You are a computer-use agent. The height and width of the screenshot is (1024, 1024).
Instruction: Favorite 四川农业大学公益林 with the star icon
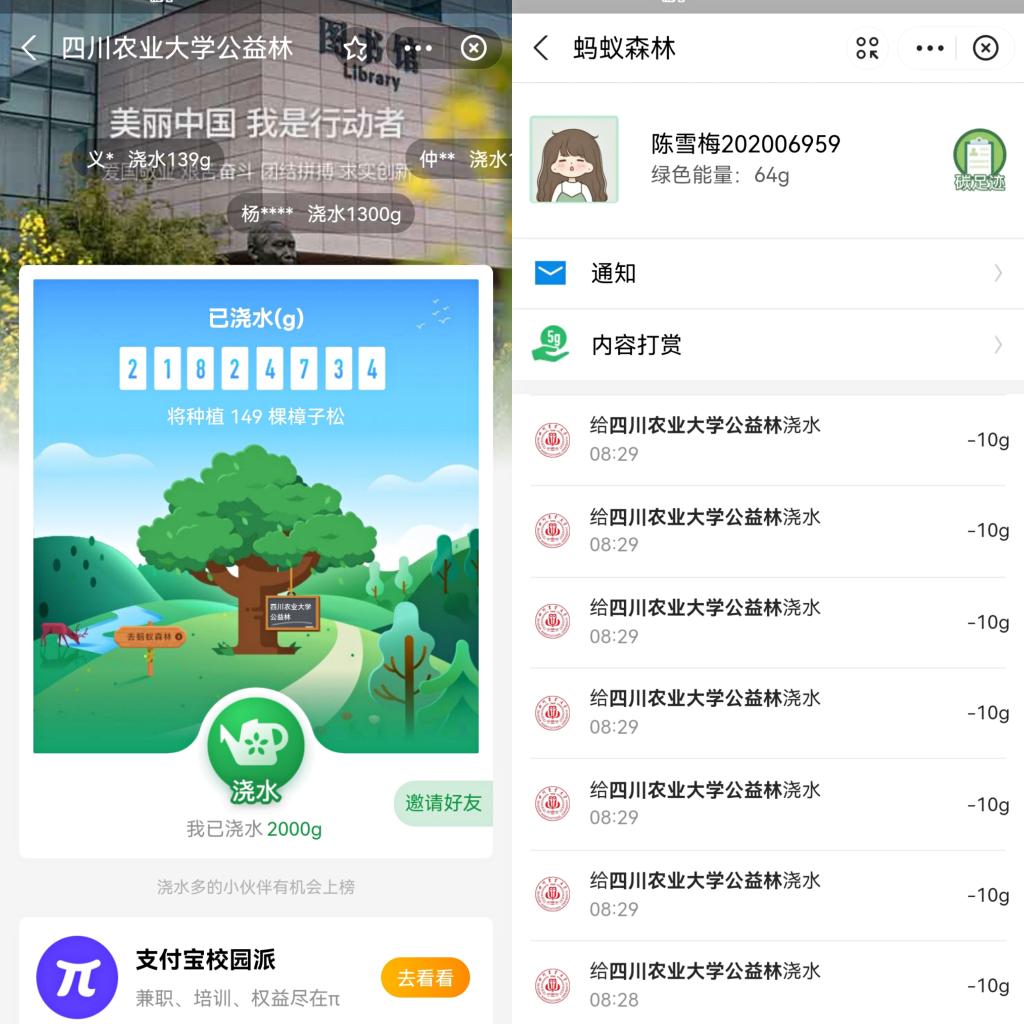[x=355, y=48]
